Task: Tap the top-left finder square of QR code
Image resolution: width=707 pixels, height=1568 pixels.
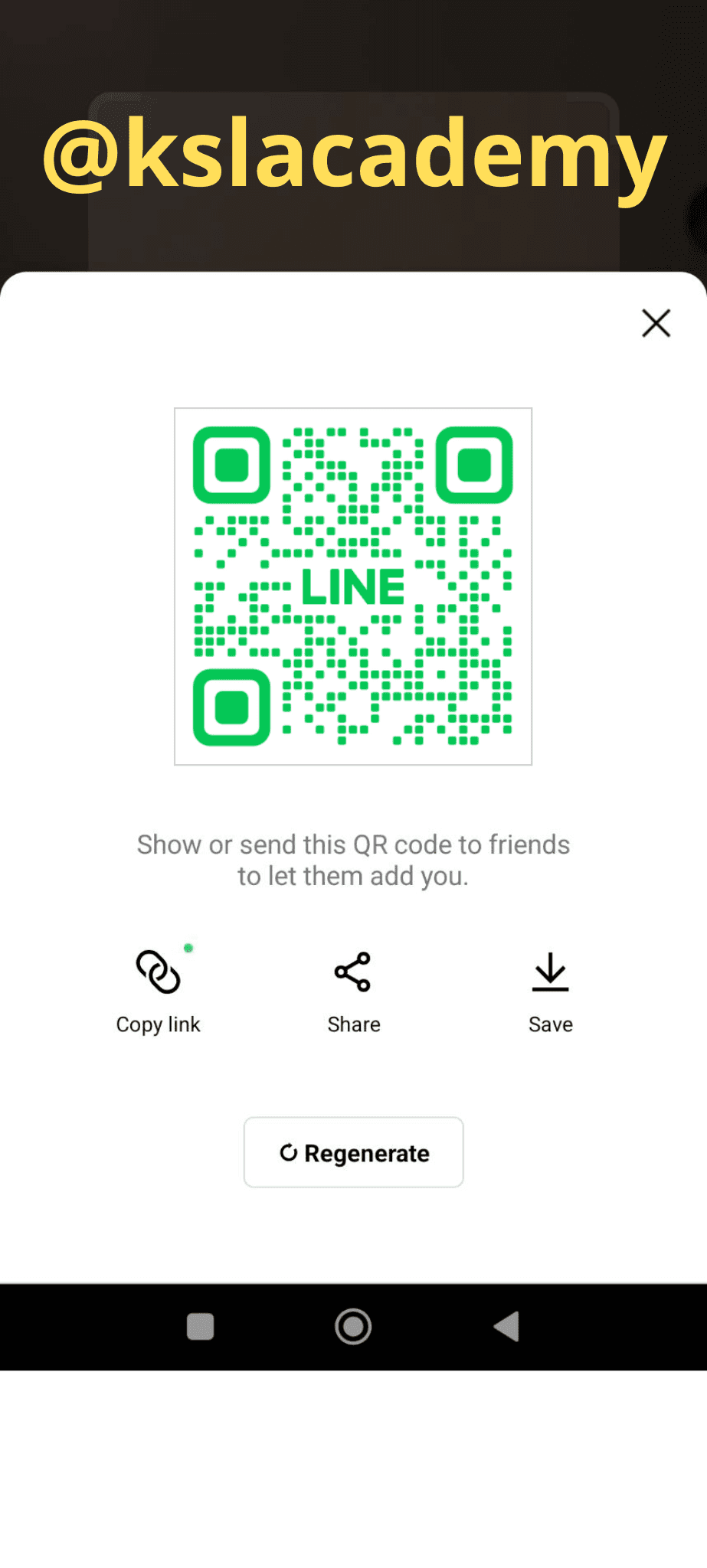Action: click(x=230, y=465)
